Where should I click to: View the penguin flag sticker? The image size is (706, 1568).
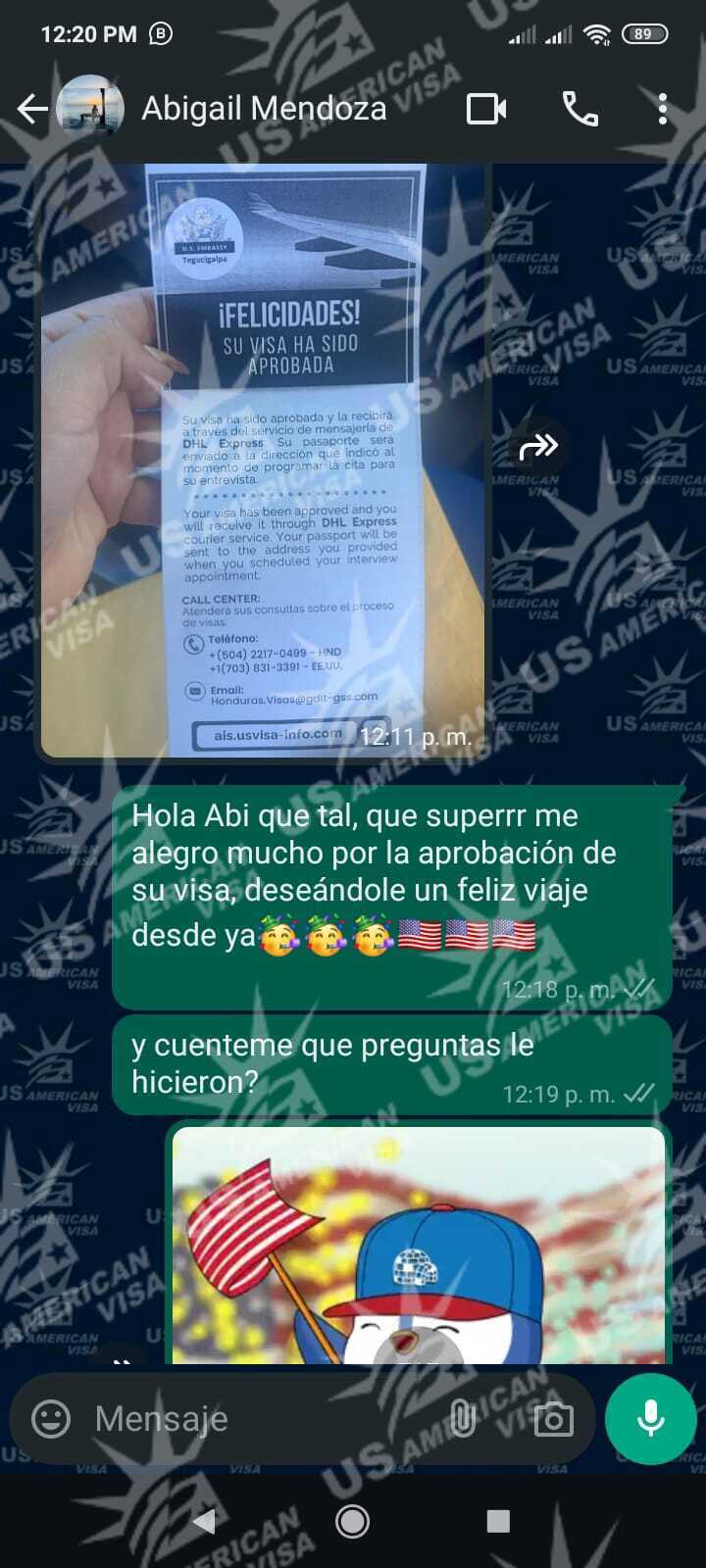pos(420,1247)
